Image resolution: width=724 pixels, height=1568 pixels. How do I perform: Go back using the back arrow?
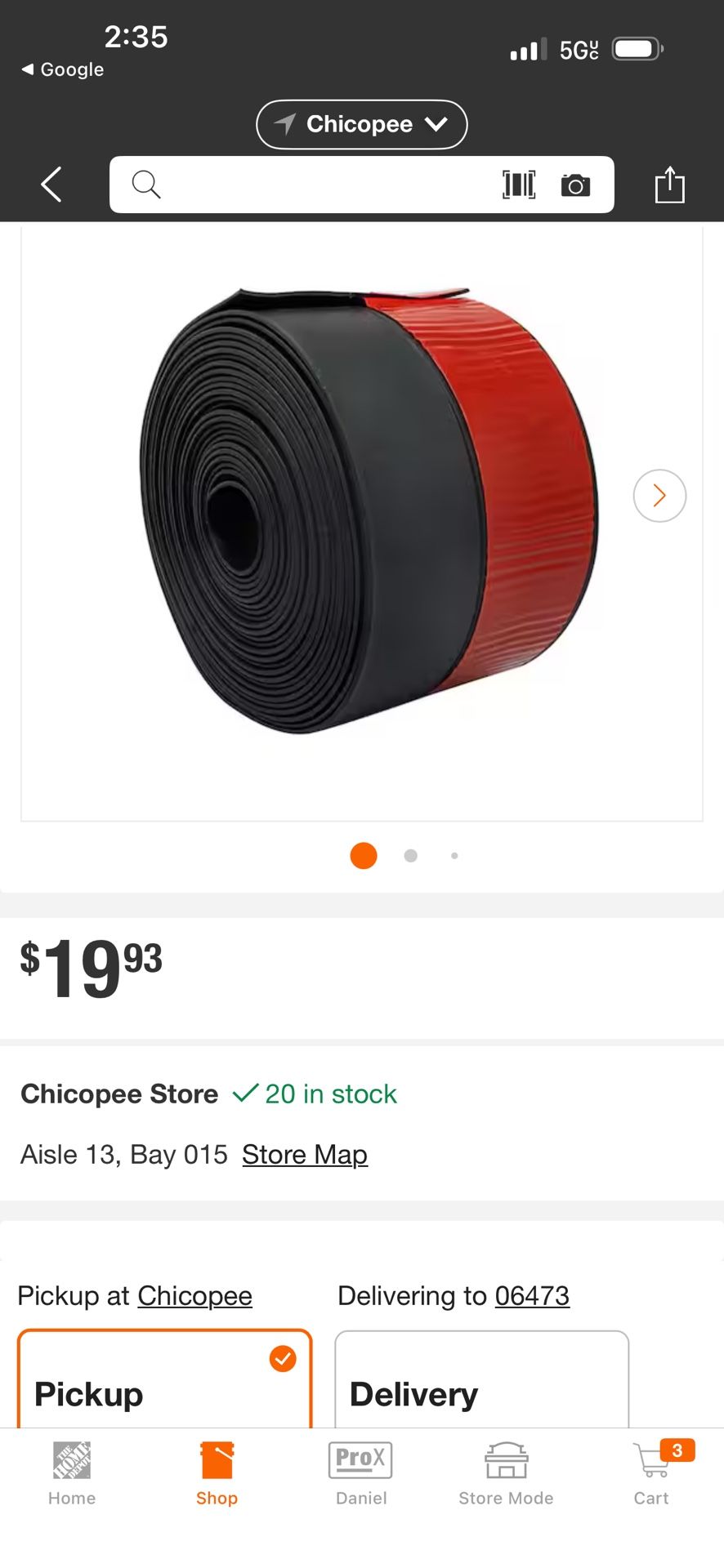click(51, 185)
